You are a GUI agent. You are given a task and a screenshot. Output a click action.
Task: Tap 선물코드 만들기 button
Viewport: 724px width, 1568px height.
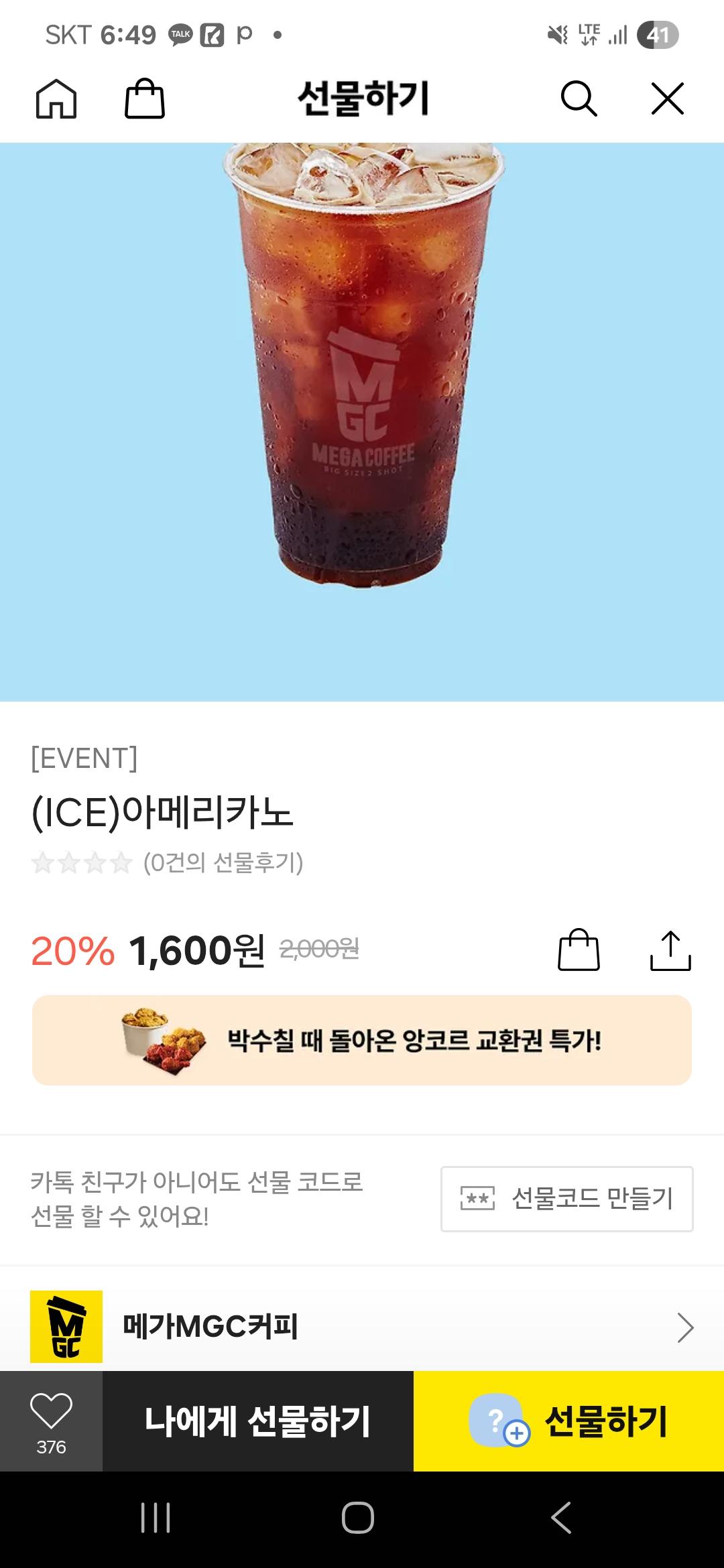567,1199
